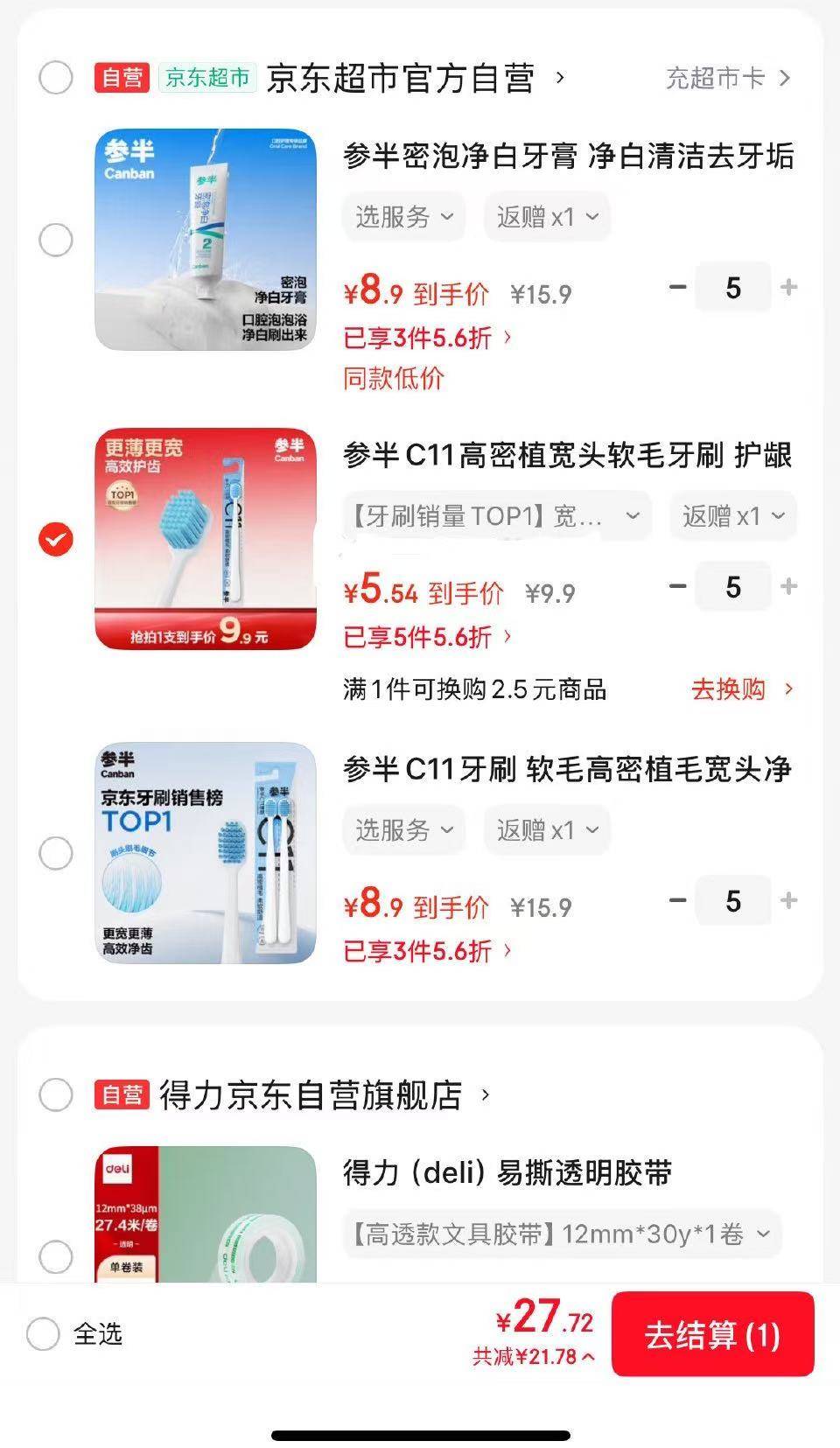840x1448 pixels.
Task: Open 选服务 dropdown for 参半密泡净白牙膏
Action: (x=403, y=216)
